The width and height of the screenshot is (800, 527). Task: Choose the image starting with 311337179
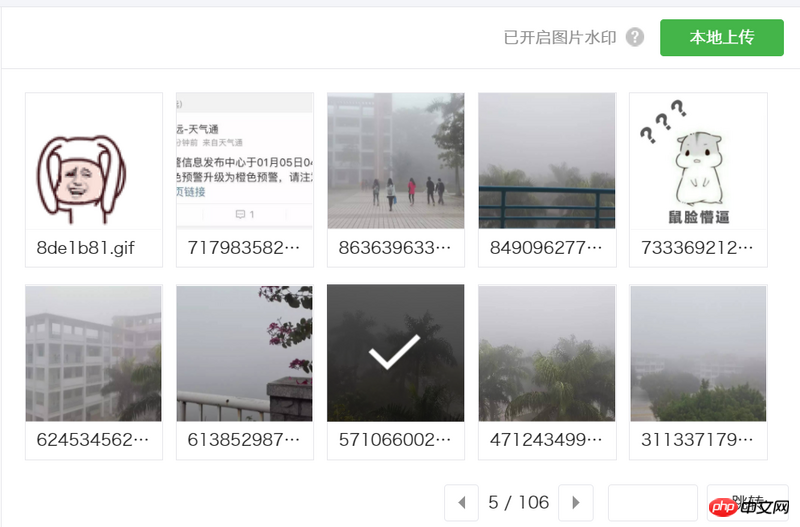(x=698, y=353)
